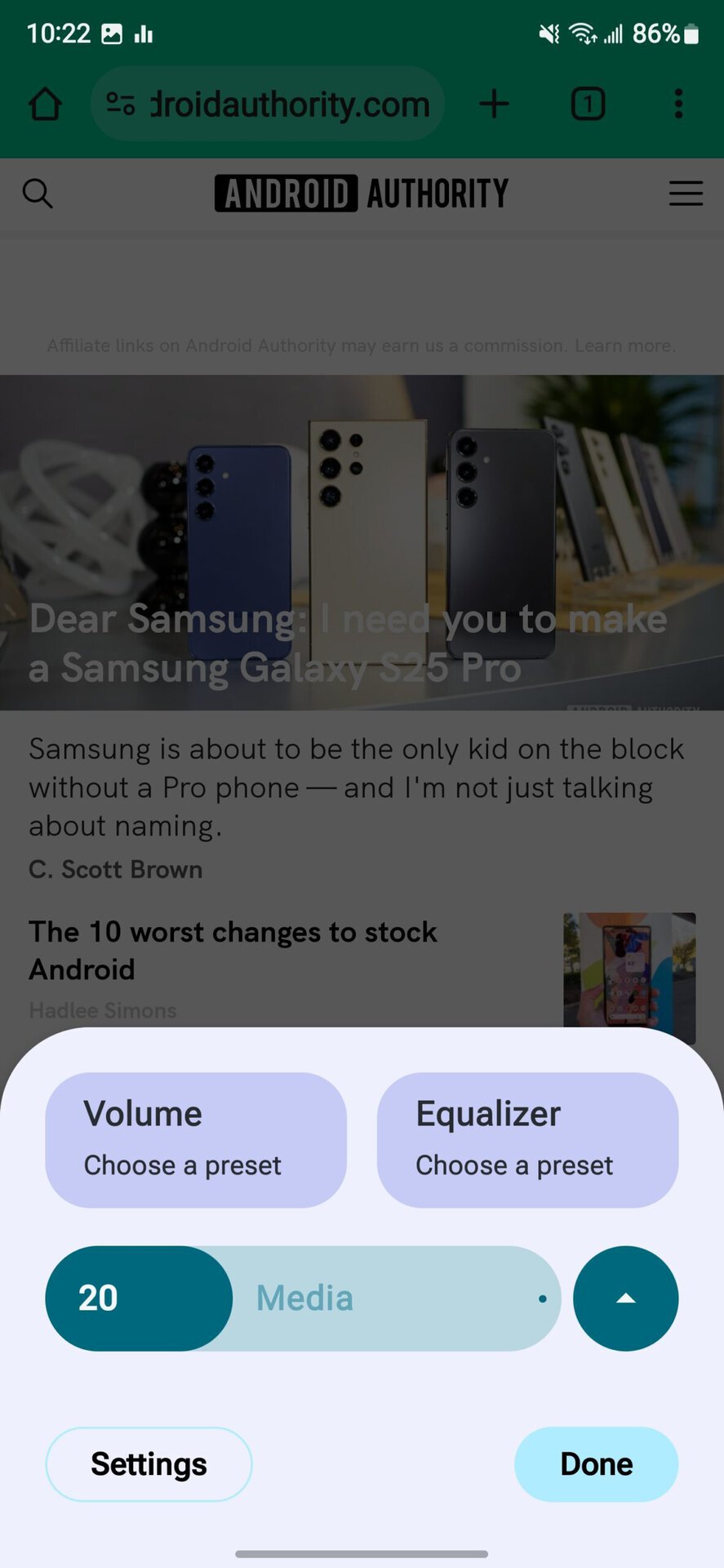The image size is (724, 1568).
Task: Search the Android Authority site
Action: click(38, 194)
